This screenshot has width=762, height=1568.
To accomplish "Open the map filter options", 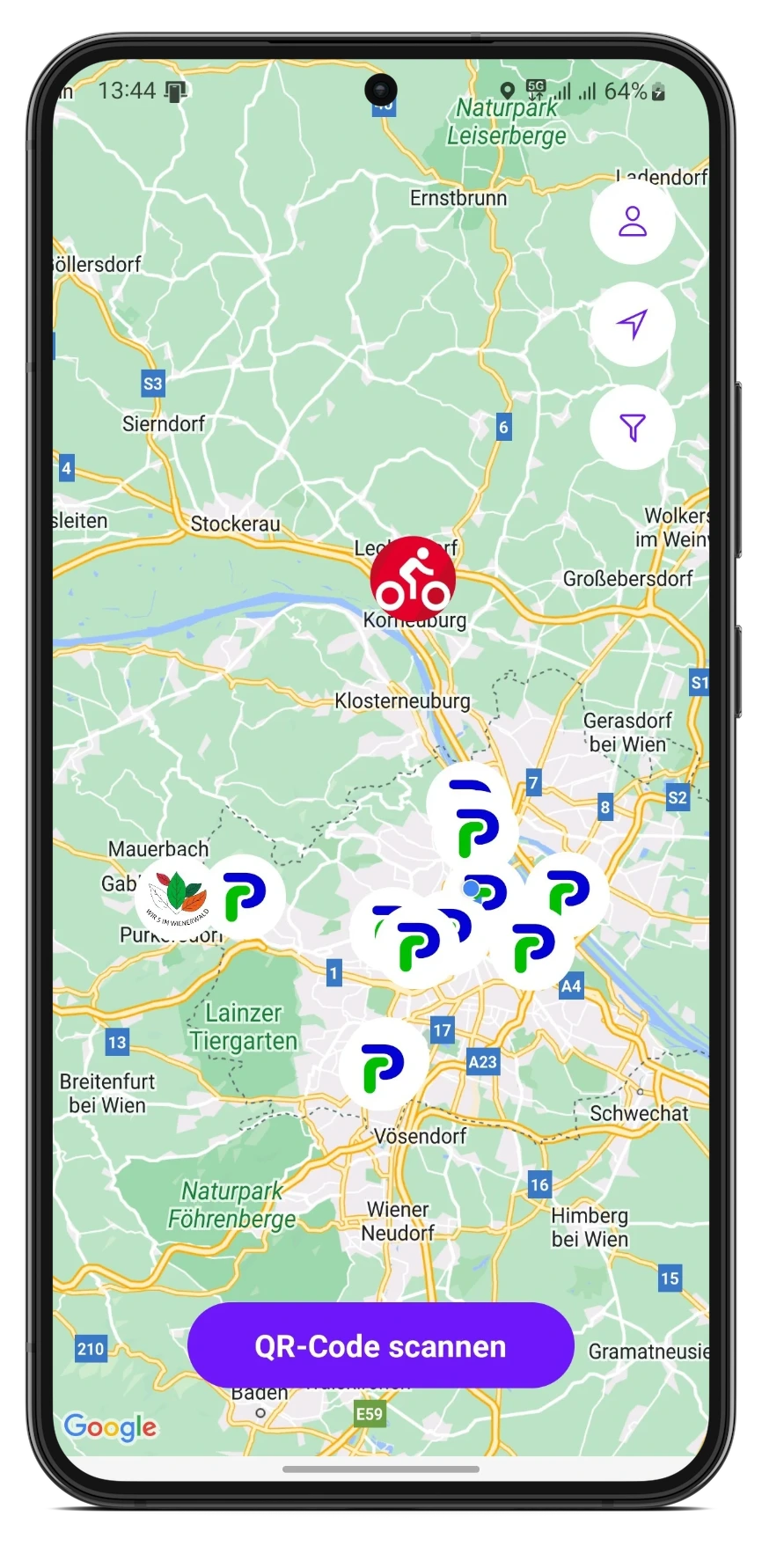I will [632, 427].
